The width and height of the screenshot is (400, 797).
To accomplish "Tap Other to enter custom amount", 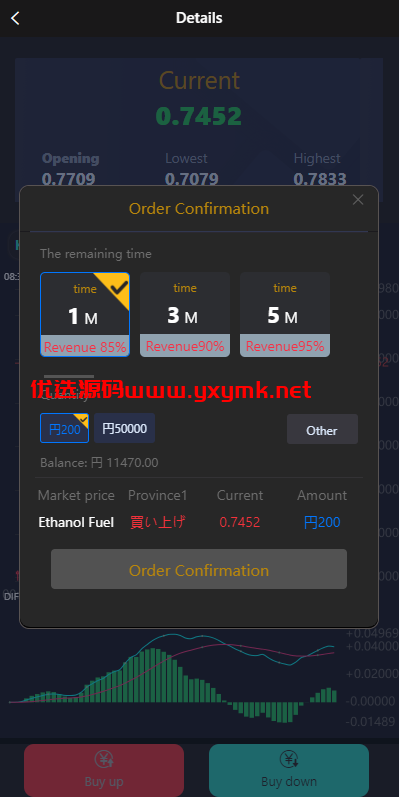I will coord(322,430).
